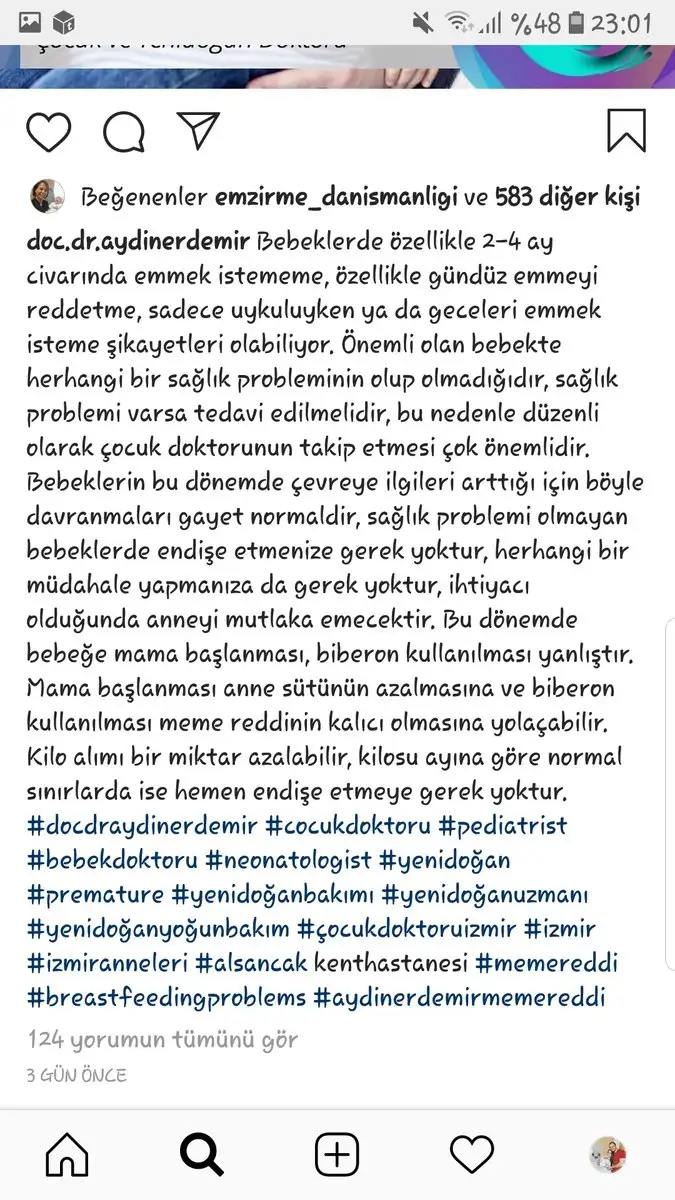Open the #neonatologist hashtag
Screen dimensions: 675x1200
pyautogui.click(x=288, y=860)
